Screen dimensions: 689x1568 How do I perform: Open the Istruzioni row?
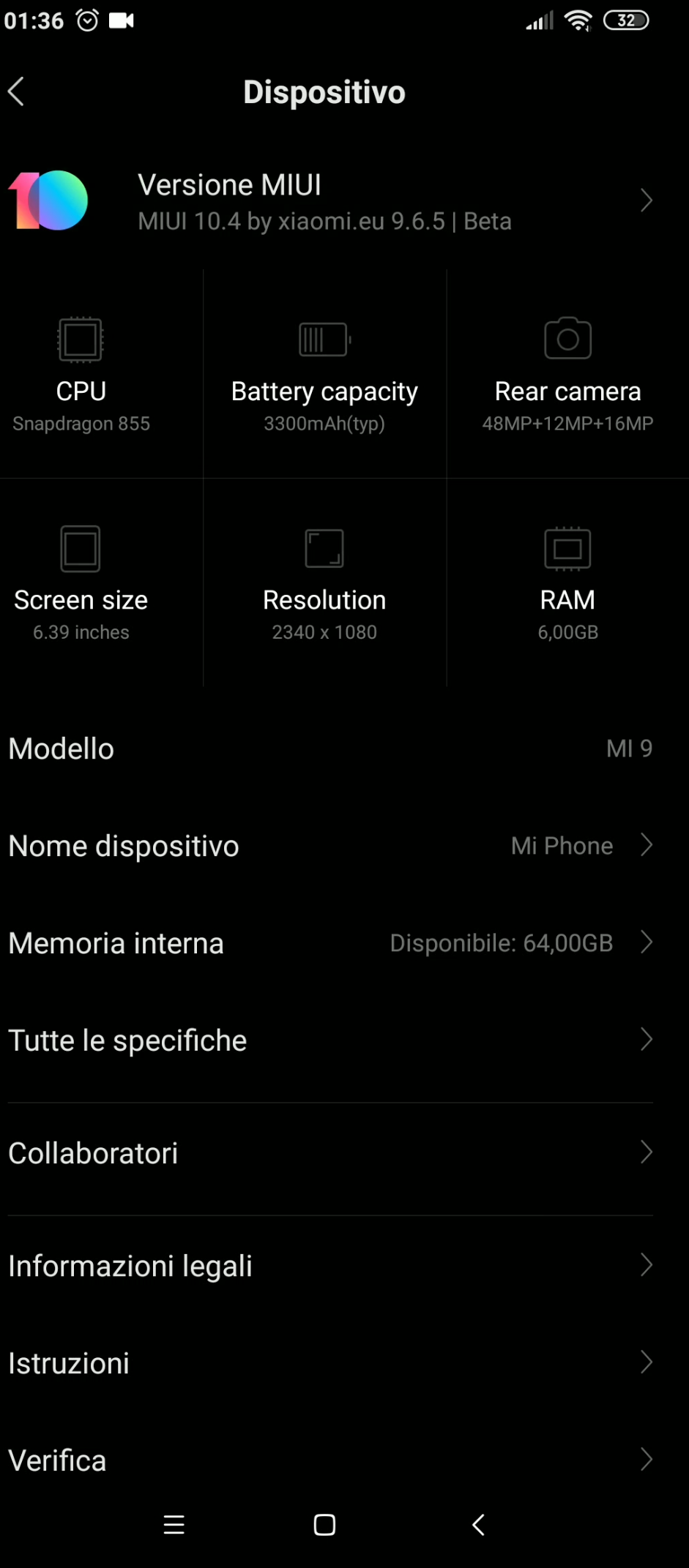tap(344, 1363)
